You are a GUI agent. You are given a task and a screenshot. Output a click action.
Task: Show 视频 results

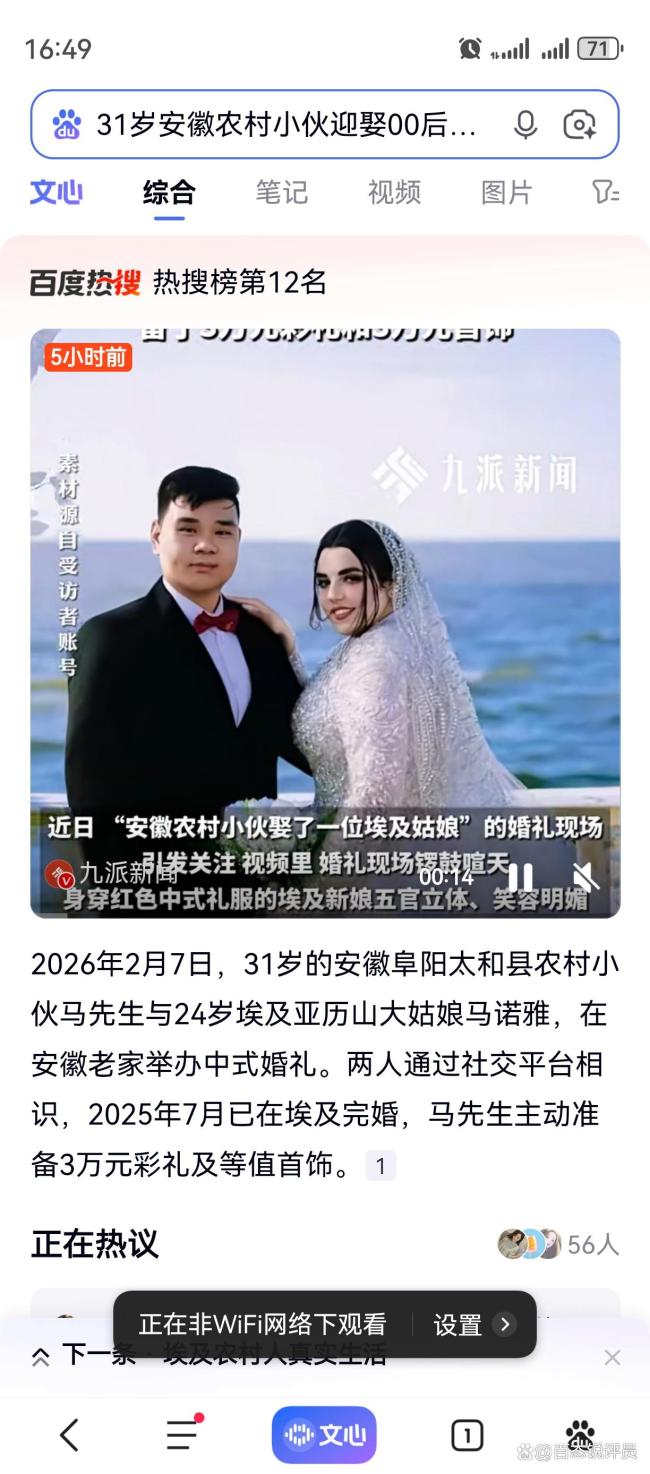(x=394, y=192)
